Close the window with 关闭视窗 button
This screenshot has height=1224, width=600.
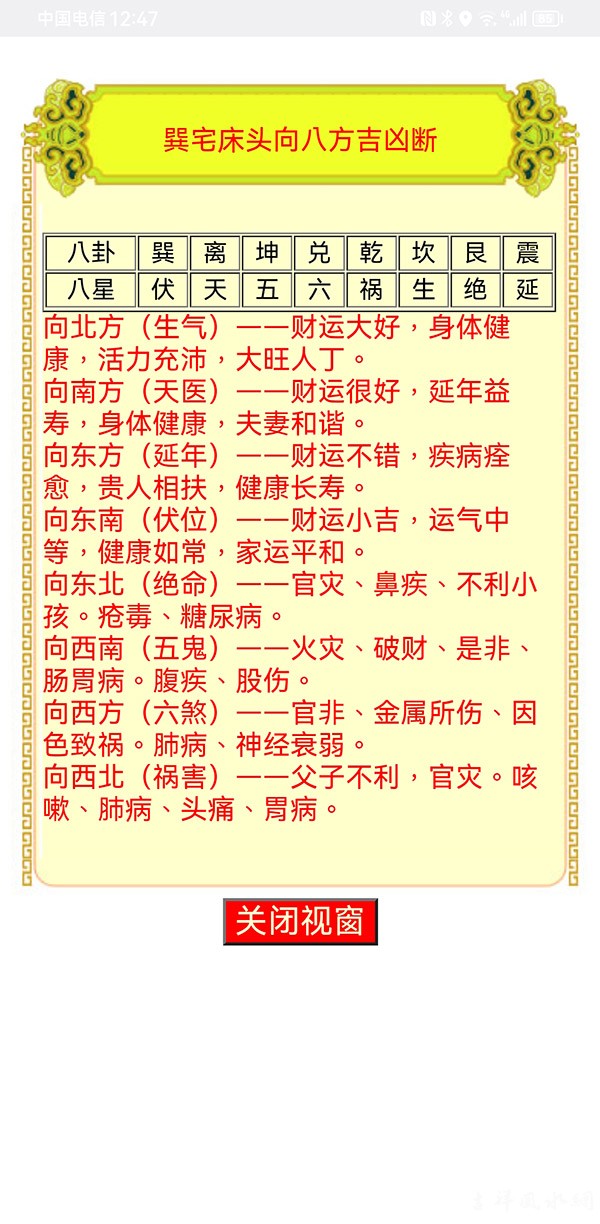point(300,921)
